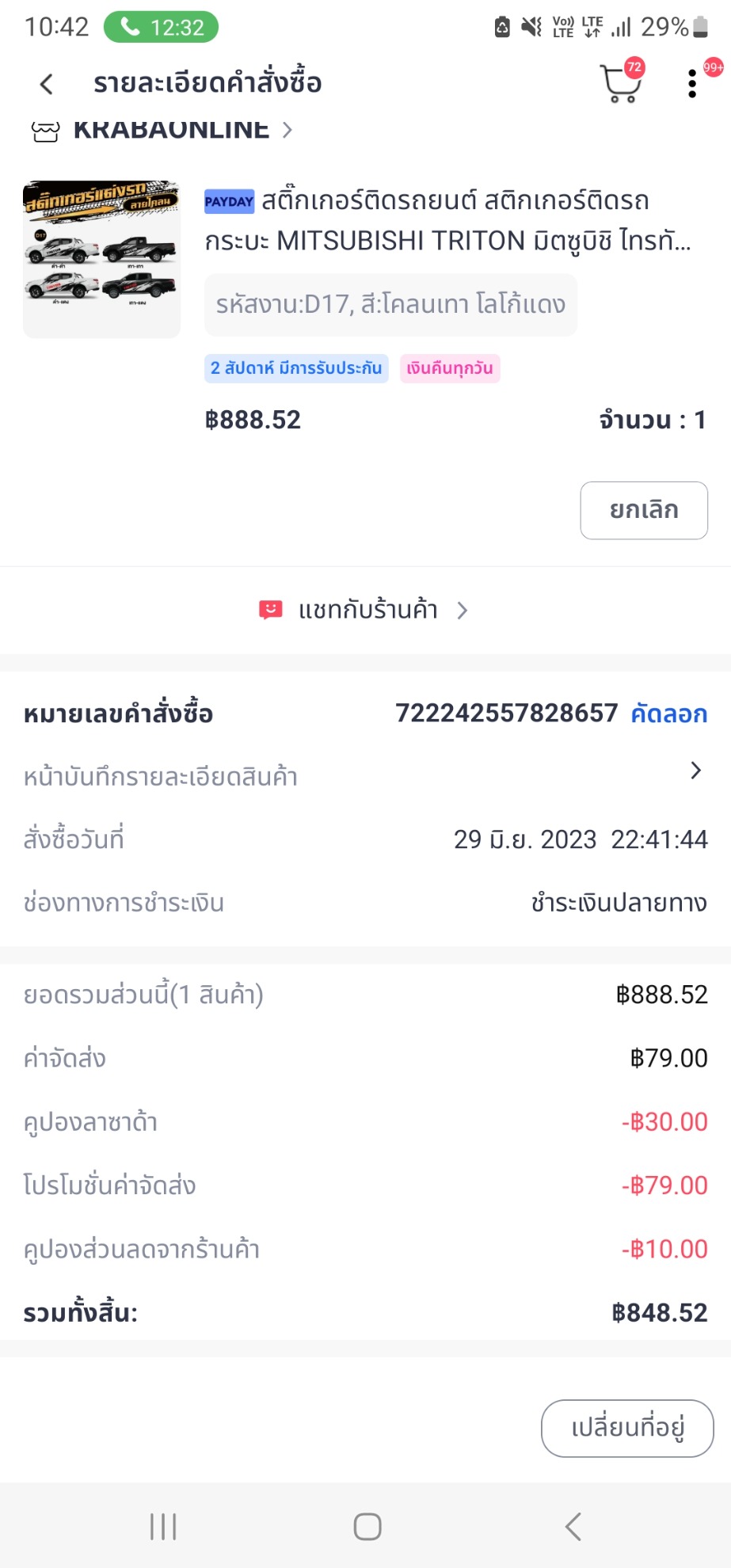Image resolution: width=731 pixels, height=1568 pixels.
Task: Go back from order details
Action: pos(47,84)
